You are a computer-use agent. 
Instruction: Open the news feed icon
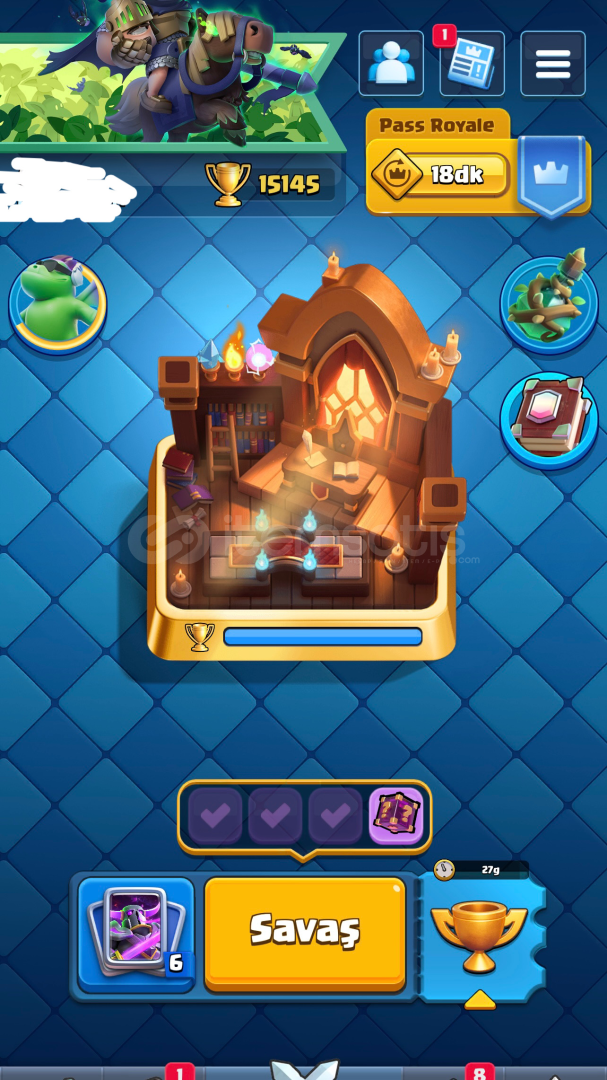472,63
